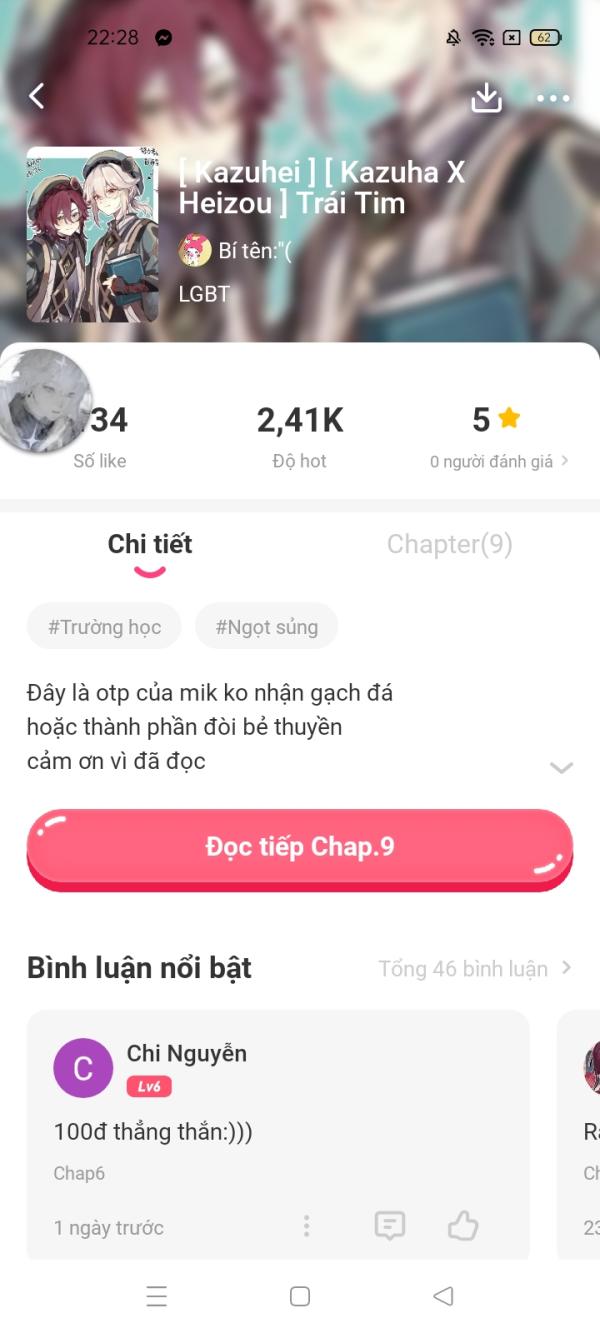Screen dimensions: 600x1333
Task: Open the system recent apps menu
Action: point(156,1296)
